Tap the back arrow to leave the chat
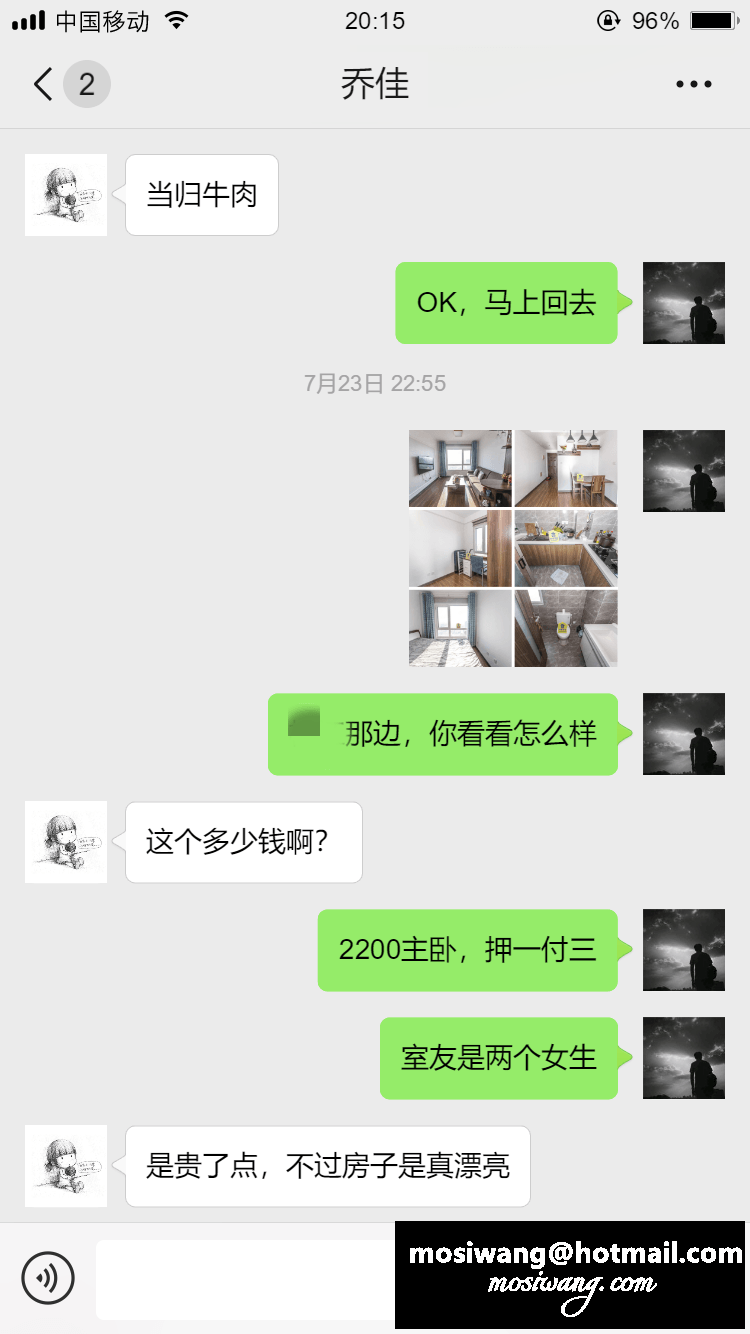The height and width of the screenshot is (1334, 750). click(40, 84)
